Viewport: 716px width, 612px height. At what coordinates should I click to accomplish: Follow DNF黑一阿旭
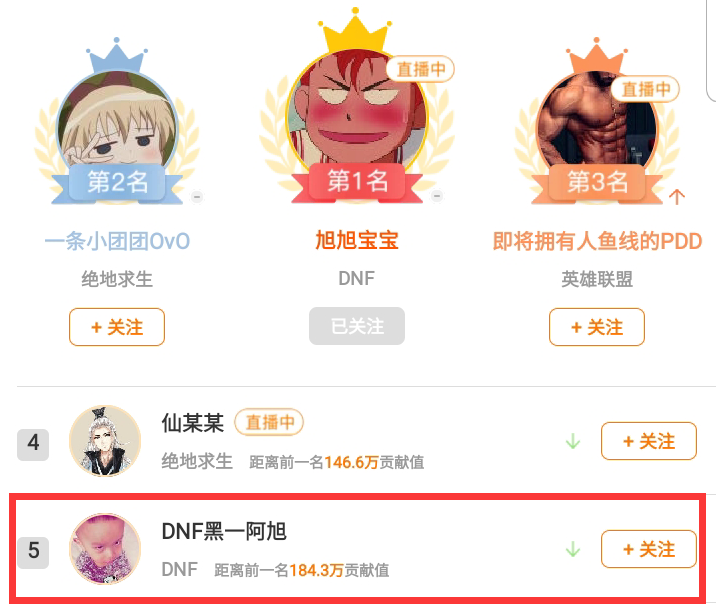(649, 549)
